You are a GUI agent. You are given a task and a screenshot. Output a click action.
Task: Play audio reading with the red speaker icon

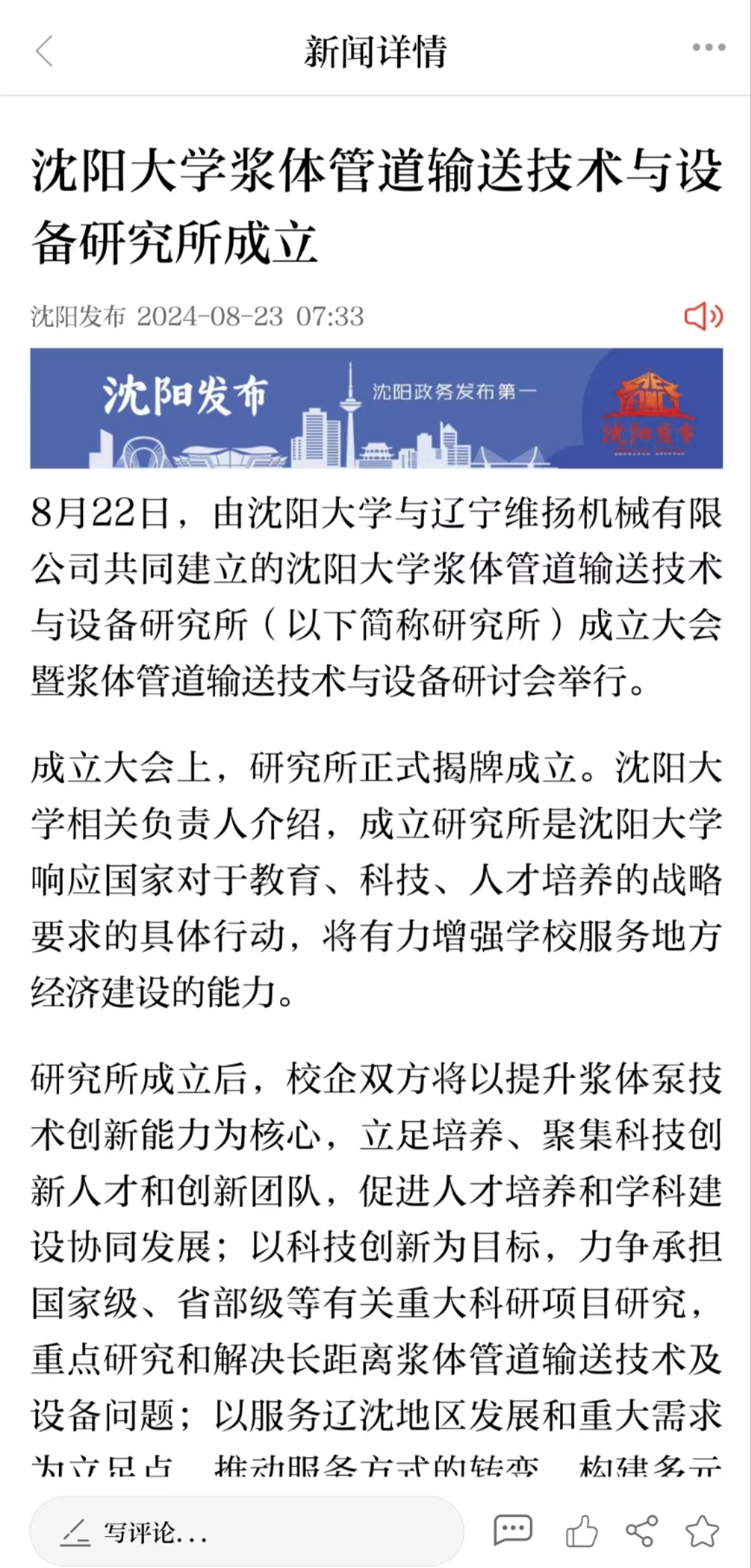pyautogui.click(x=703, y=316)
